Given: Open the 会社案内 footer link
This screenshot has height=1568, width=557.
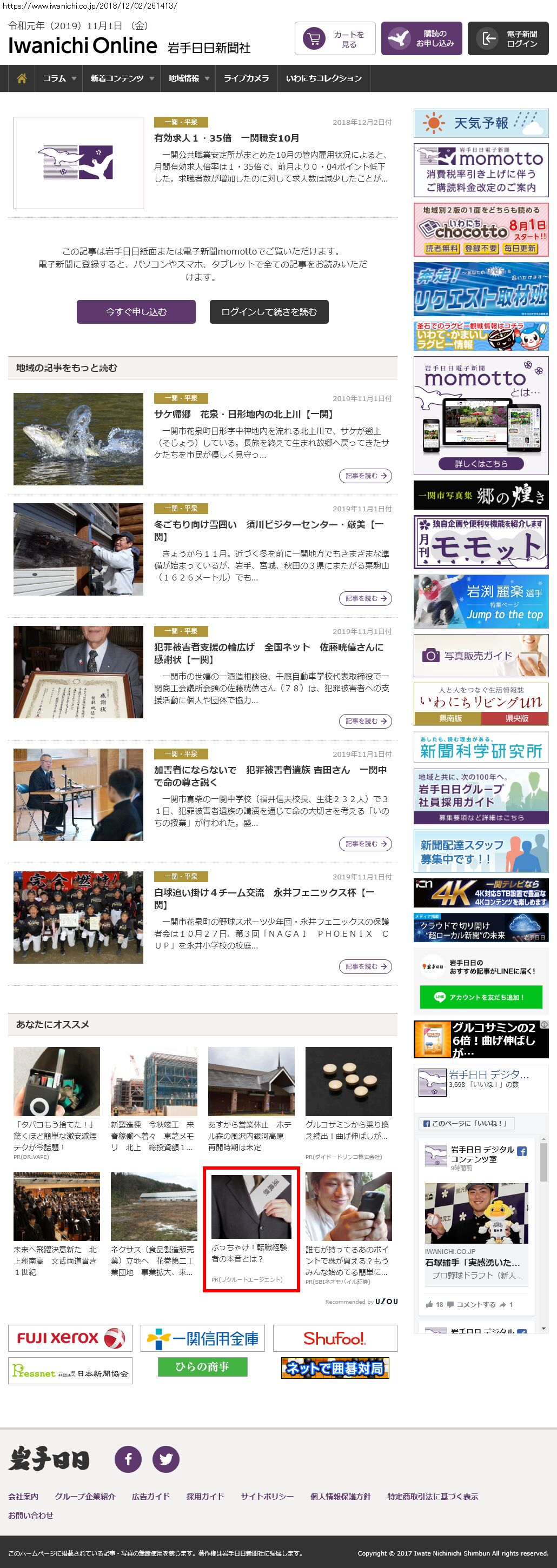Looking at the screenshot, I should (23, 1496).
